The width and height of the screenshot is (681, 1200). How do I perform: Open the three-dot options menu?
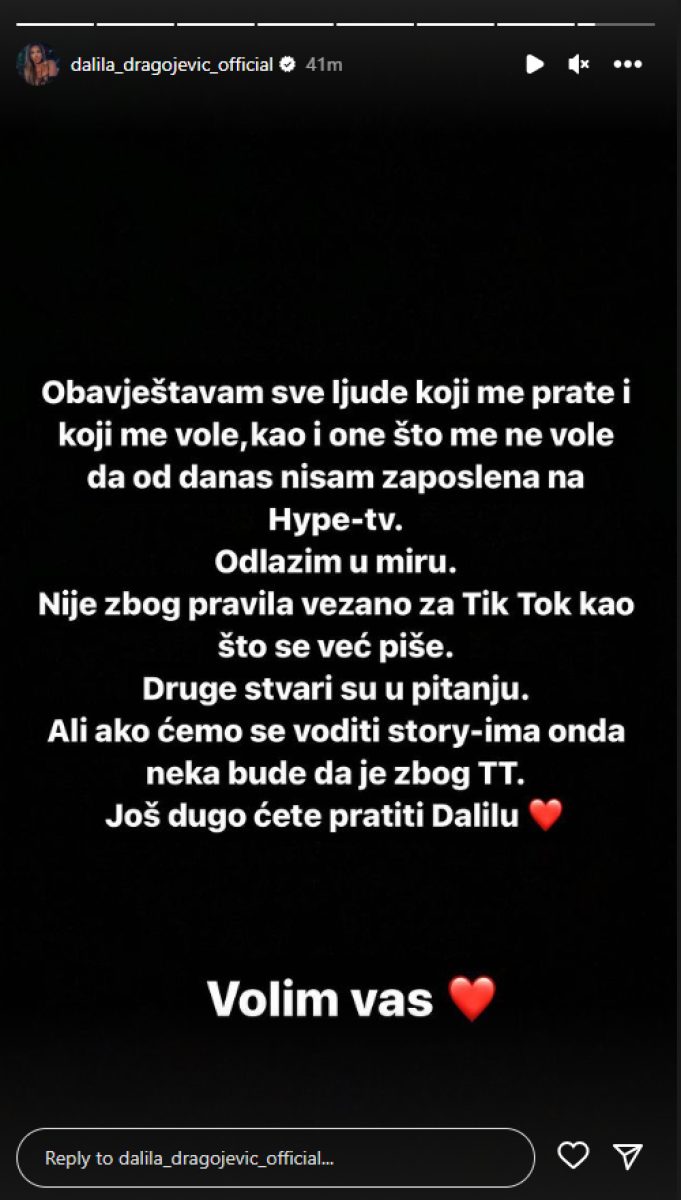[627, 64]
